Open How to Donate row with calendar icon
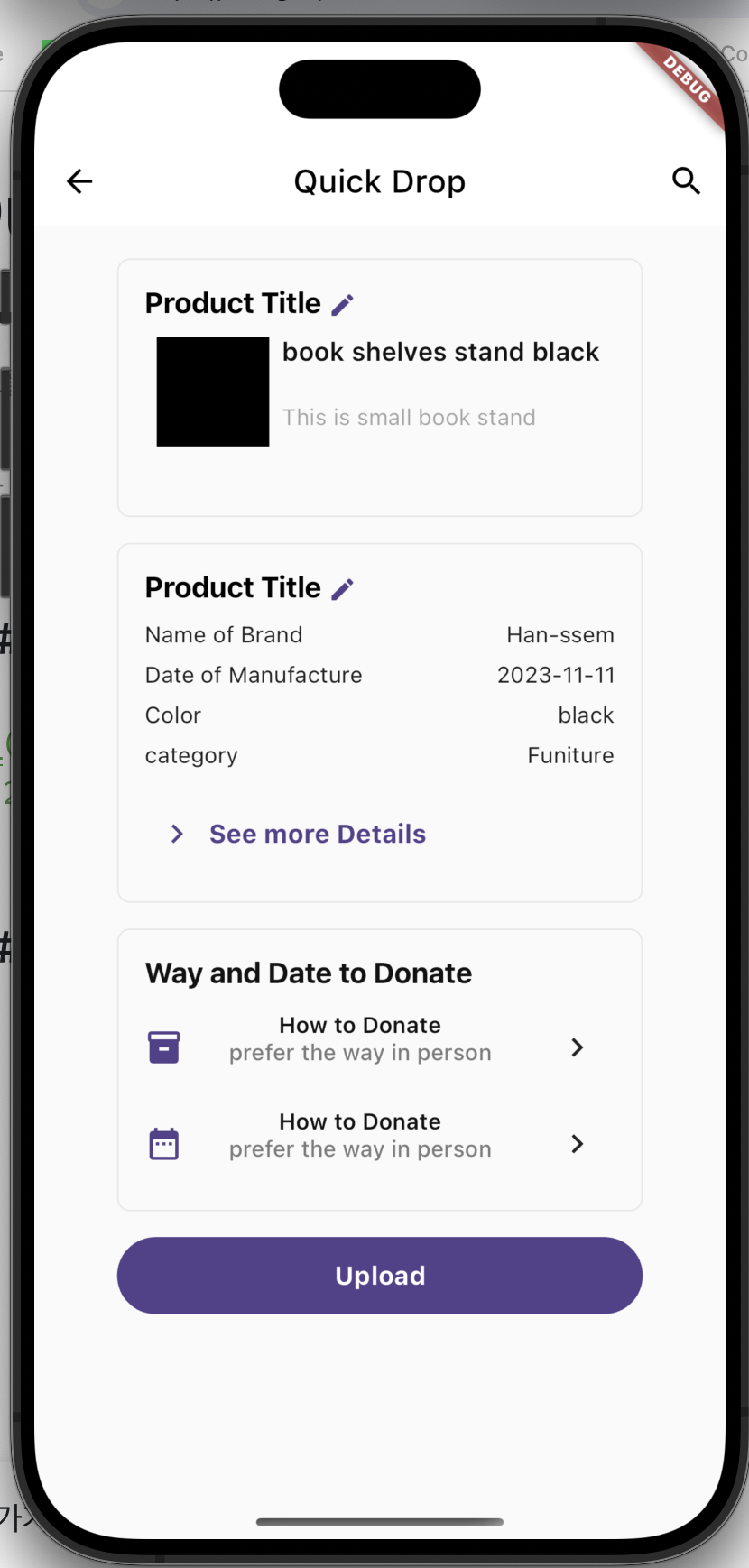Screen dimensions: 749x1568 pyautogui.click(x=361, y=1136)
